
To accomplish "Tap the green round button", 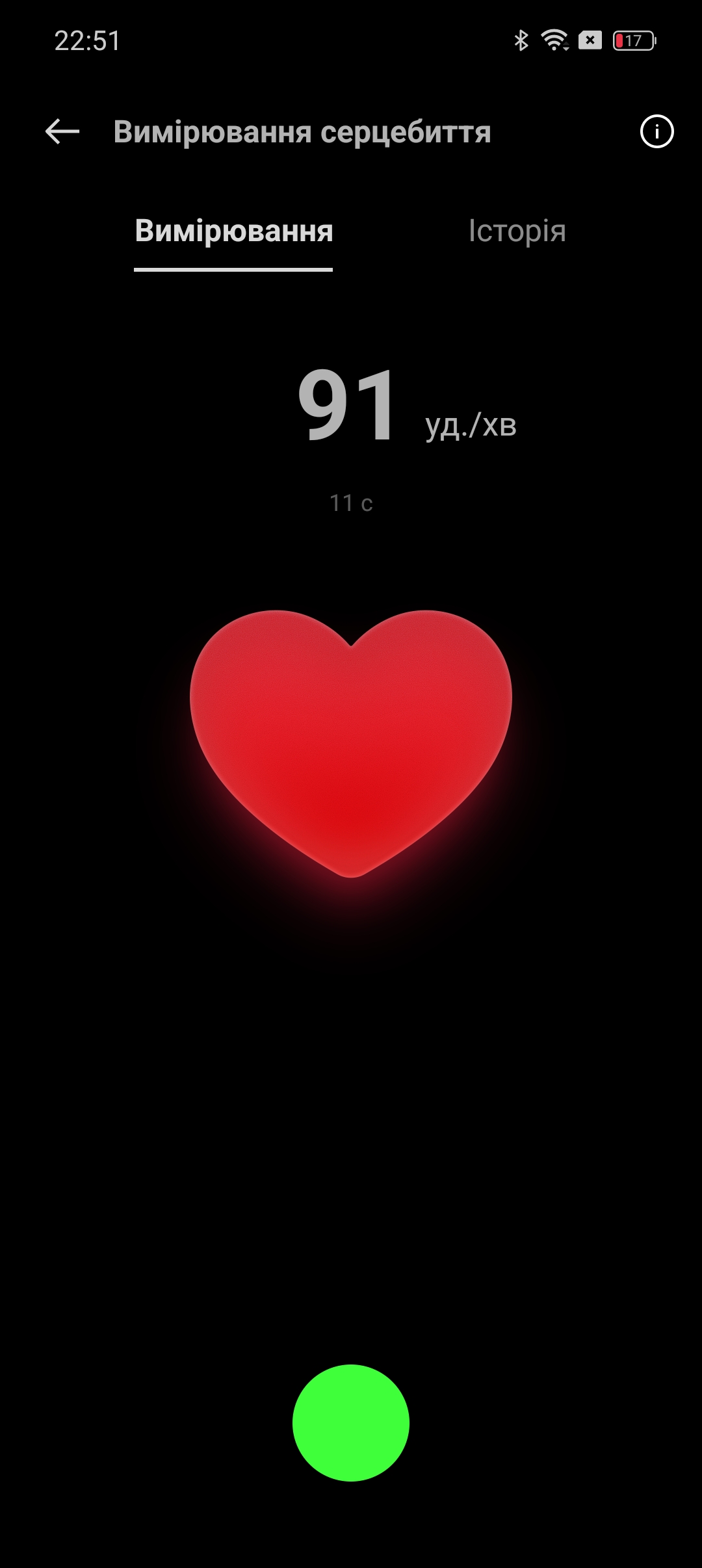I will 351,1422.
